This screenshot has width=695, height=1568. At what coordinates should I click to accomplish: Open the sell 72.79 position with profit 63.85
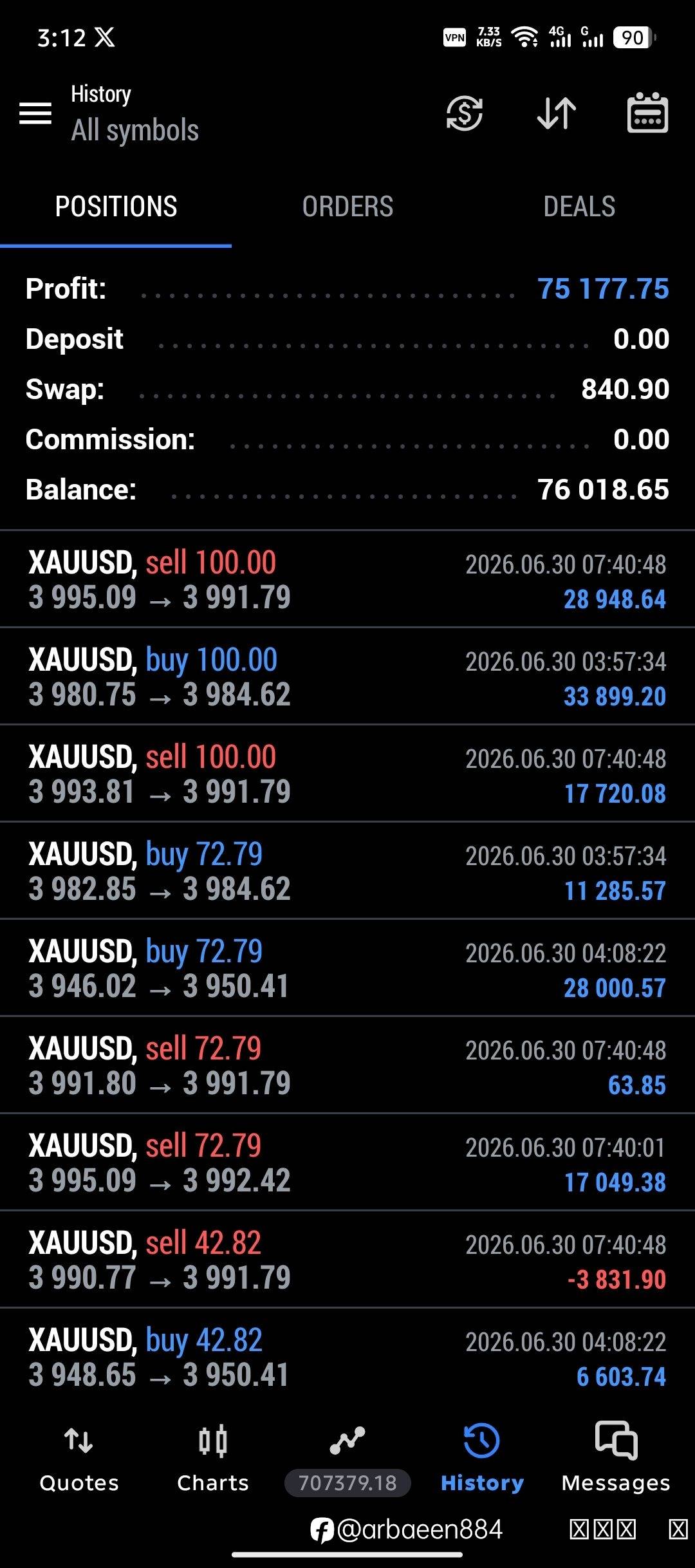347,1065
